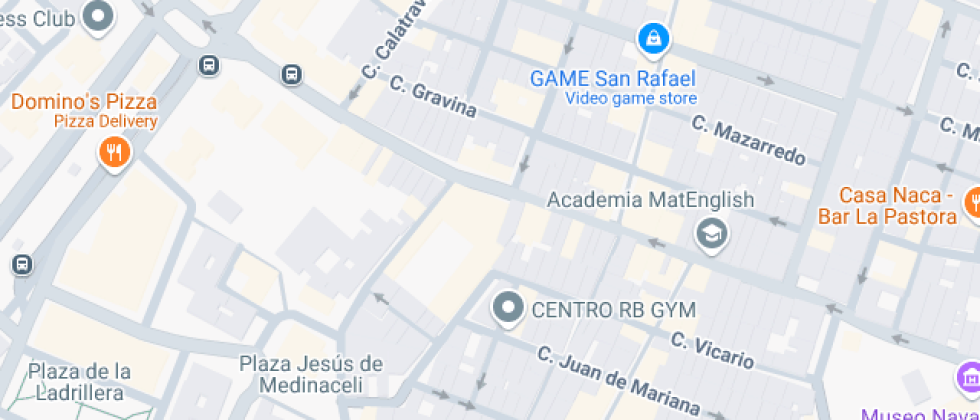Image resolution: width=980 pixels, height=420 pixels.
Task: Open the CENTRO RB GYM pin
Action: [x=509, y=308]
